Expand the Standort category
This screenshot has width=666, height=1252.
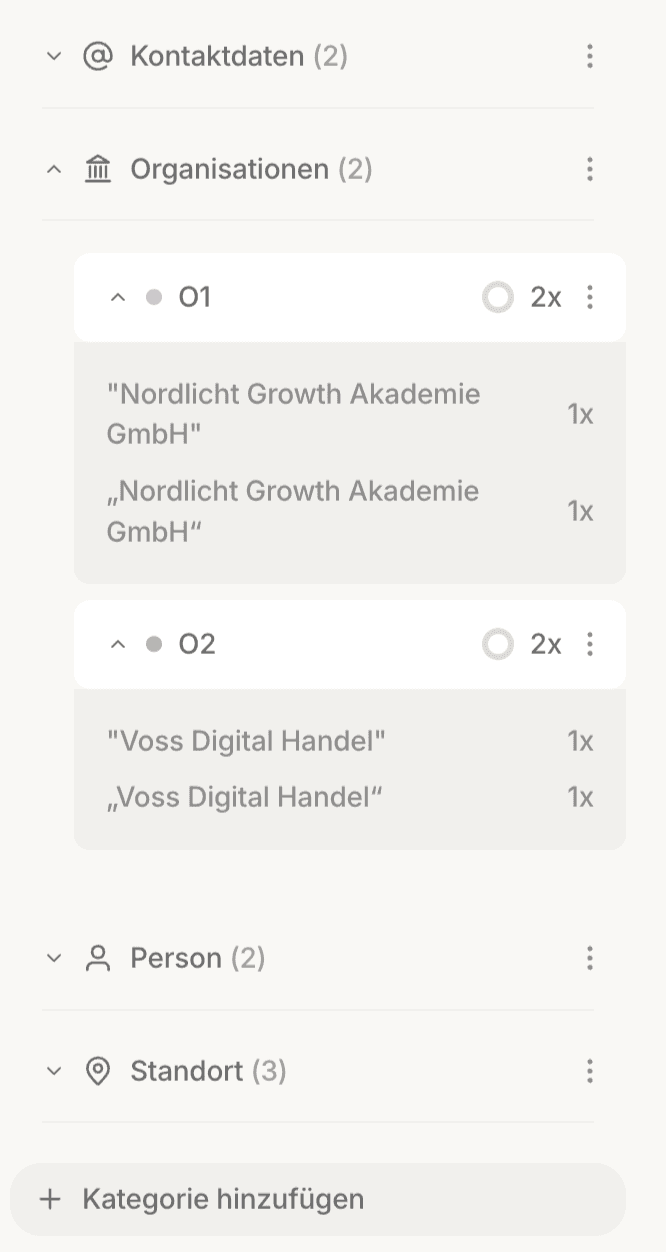pos(54,1071)
